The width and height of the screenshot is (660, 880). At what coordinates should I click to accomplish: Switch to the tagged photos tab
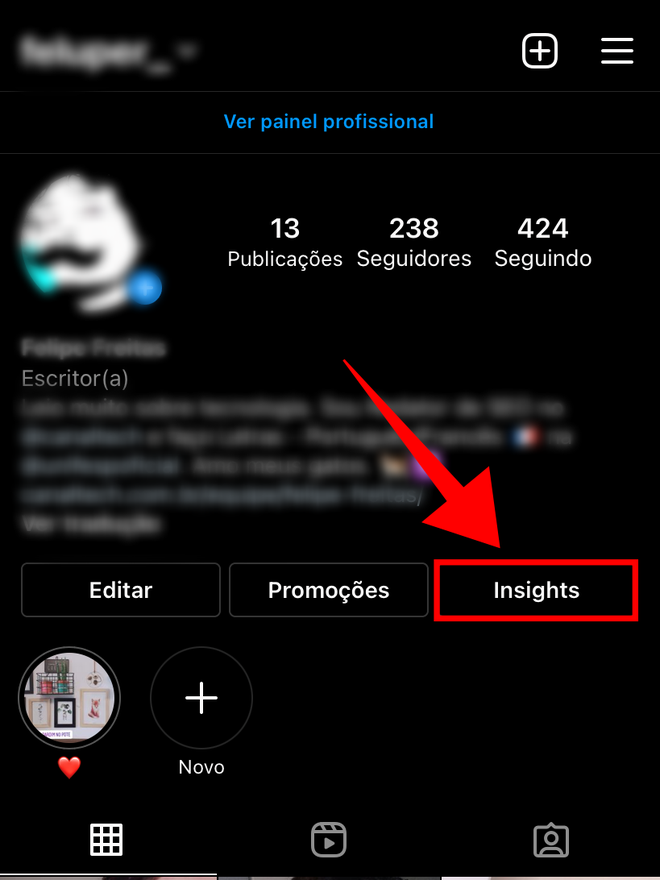tap(550, 840)
